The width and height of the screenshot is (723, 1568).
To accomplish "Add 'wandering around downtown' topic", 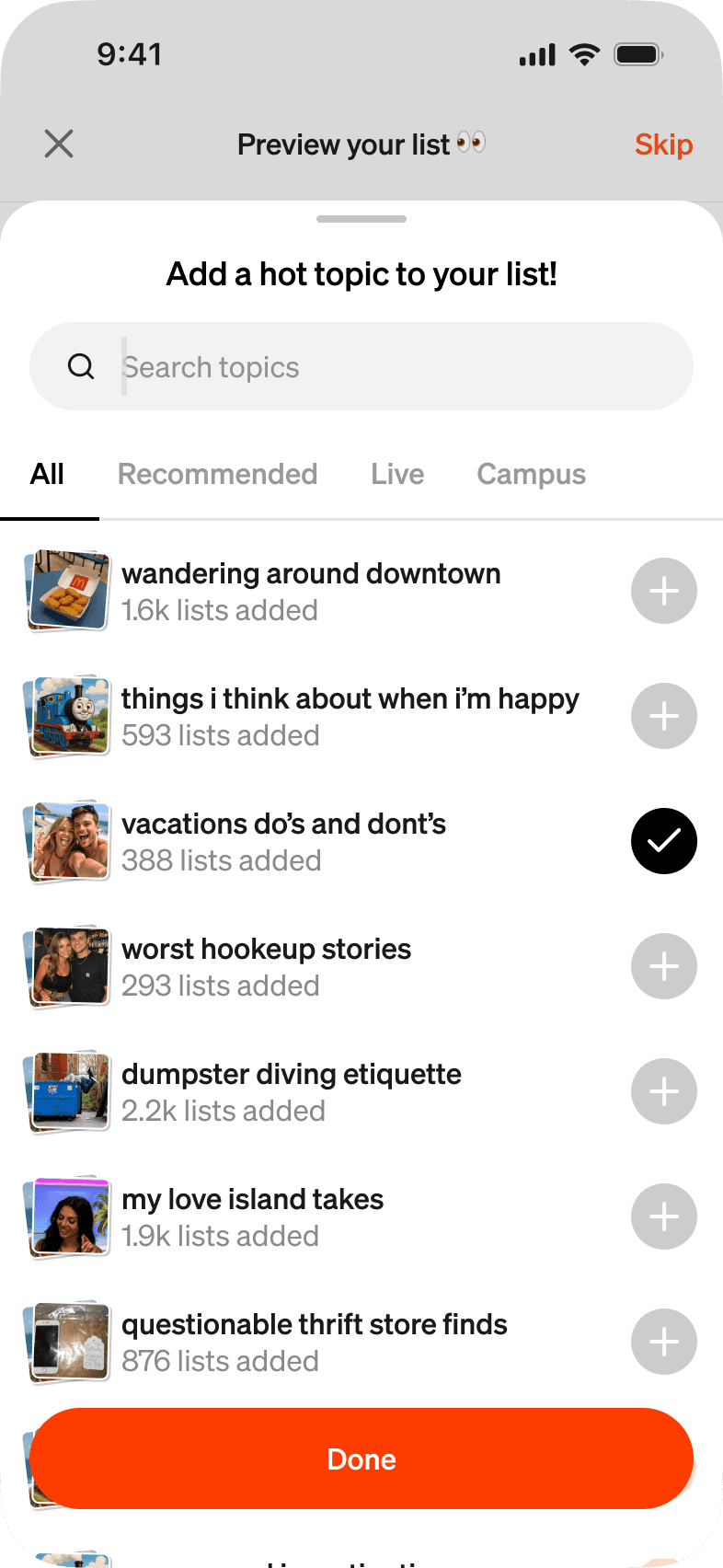I will (x=663, y=591).
